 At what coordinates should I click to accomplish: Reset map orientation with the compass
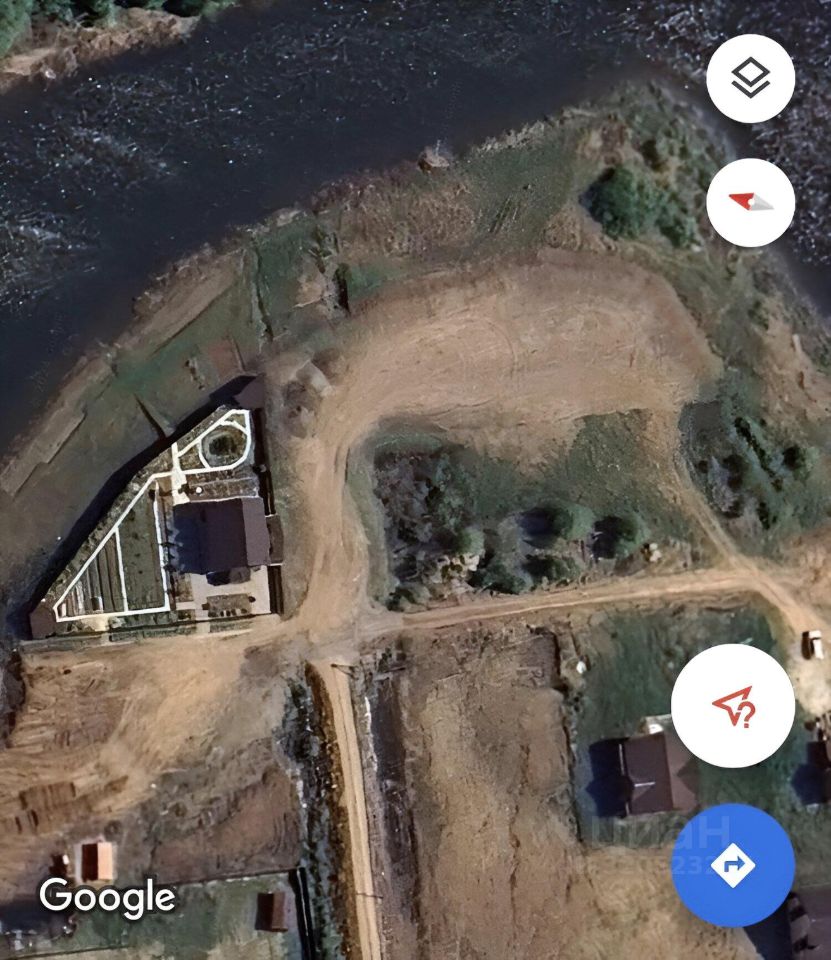click(x=750, y=203)
